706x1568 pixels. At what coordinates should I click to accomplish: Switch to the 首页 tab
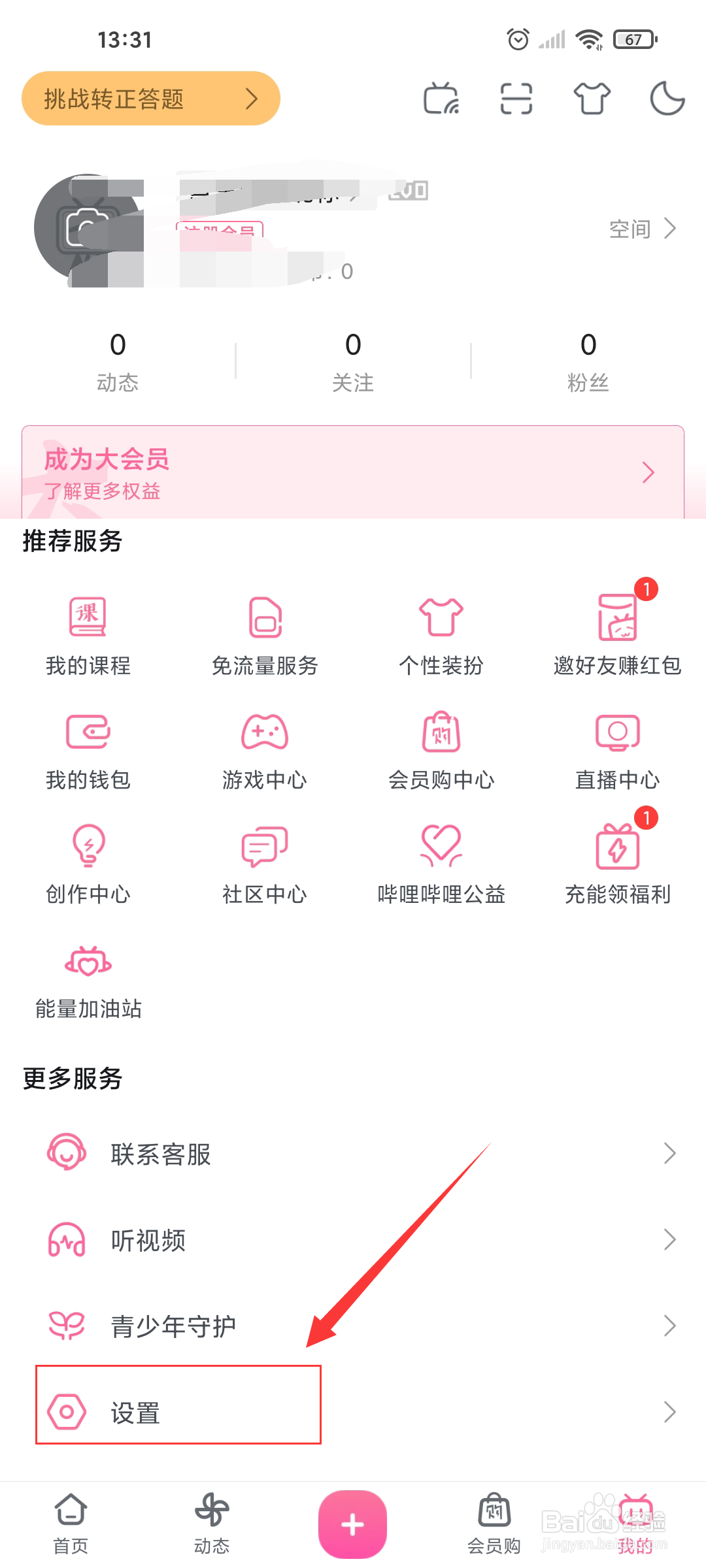[70, 1522]
